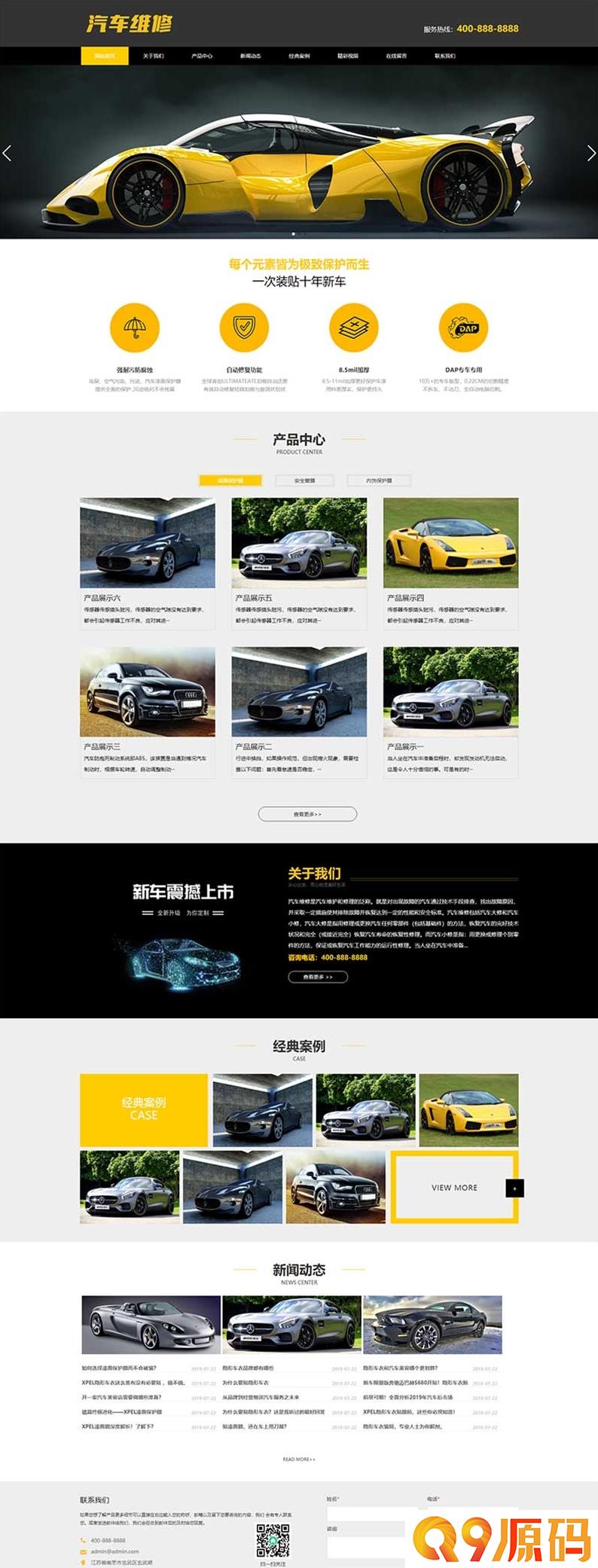Go to 产品中心 in the top menu

click(x=202, y=56)
